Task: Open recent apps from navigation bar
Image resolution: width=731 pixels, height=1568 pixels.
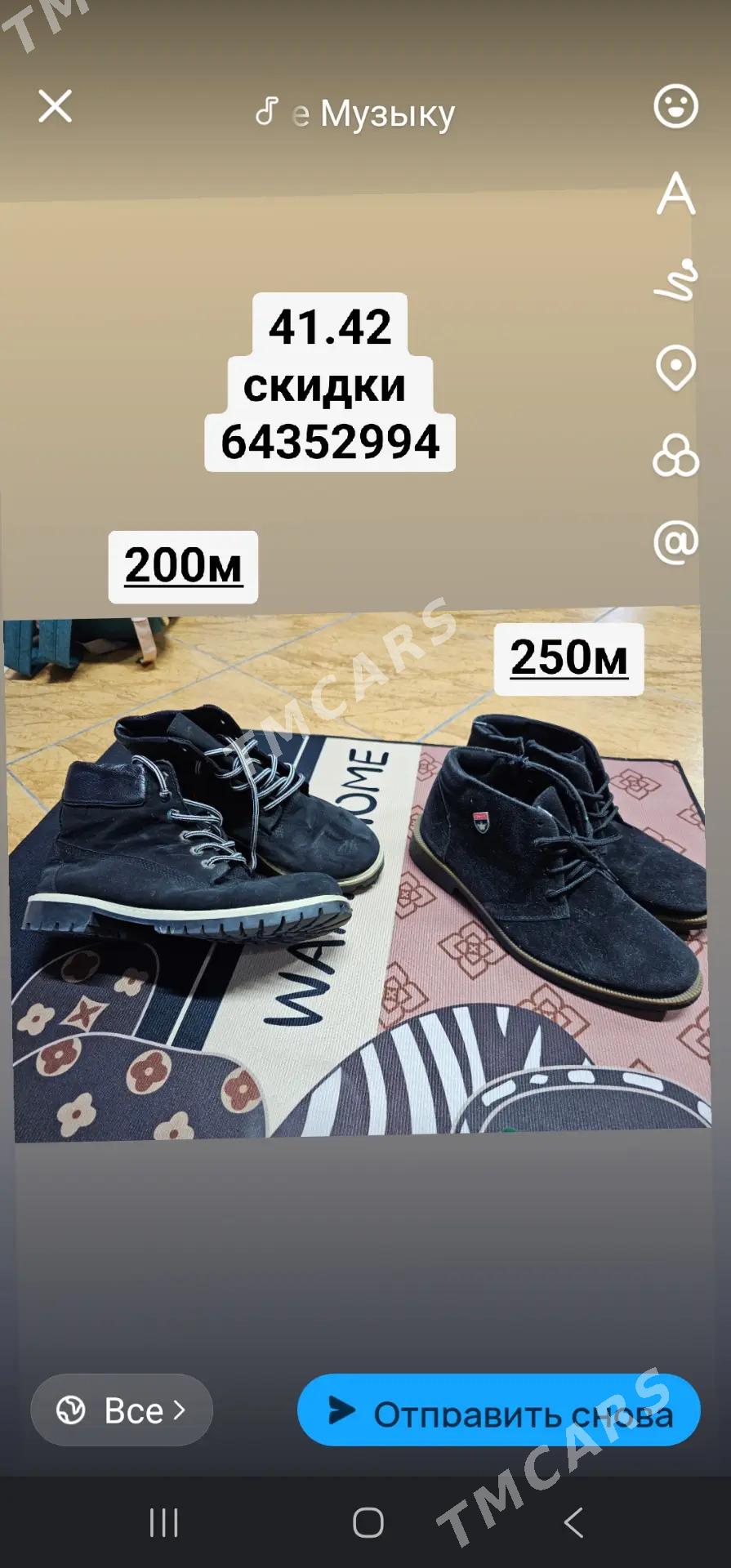Action: pos(163,1522)
